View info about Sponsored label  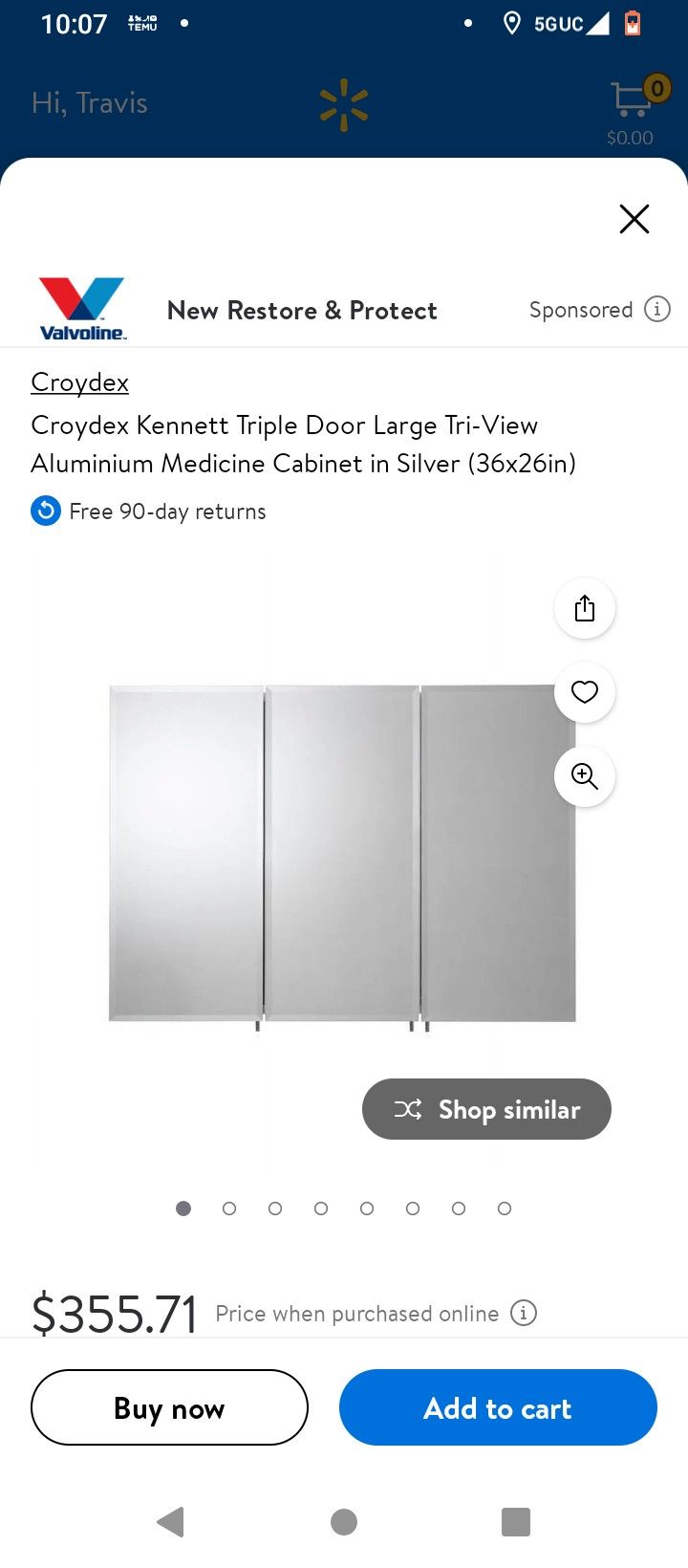point(657,309)
